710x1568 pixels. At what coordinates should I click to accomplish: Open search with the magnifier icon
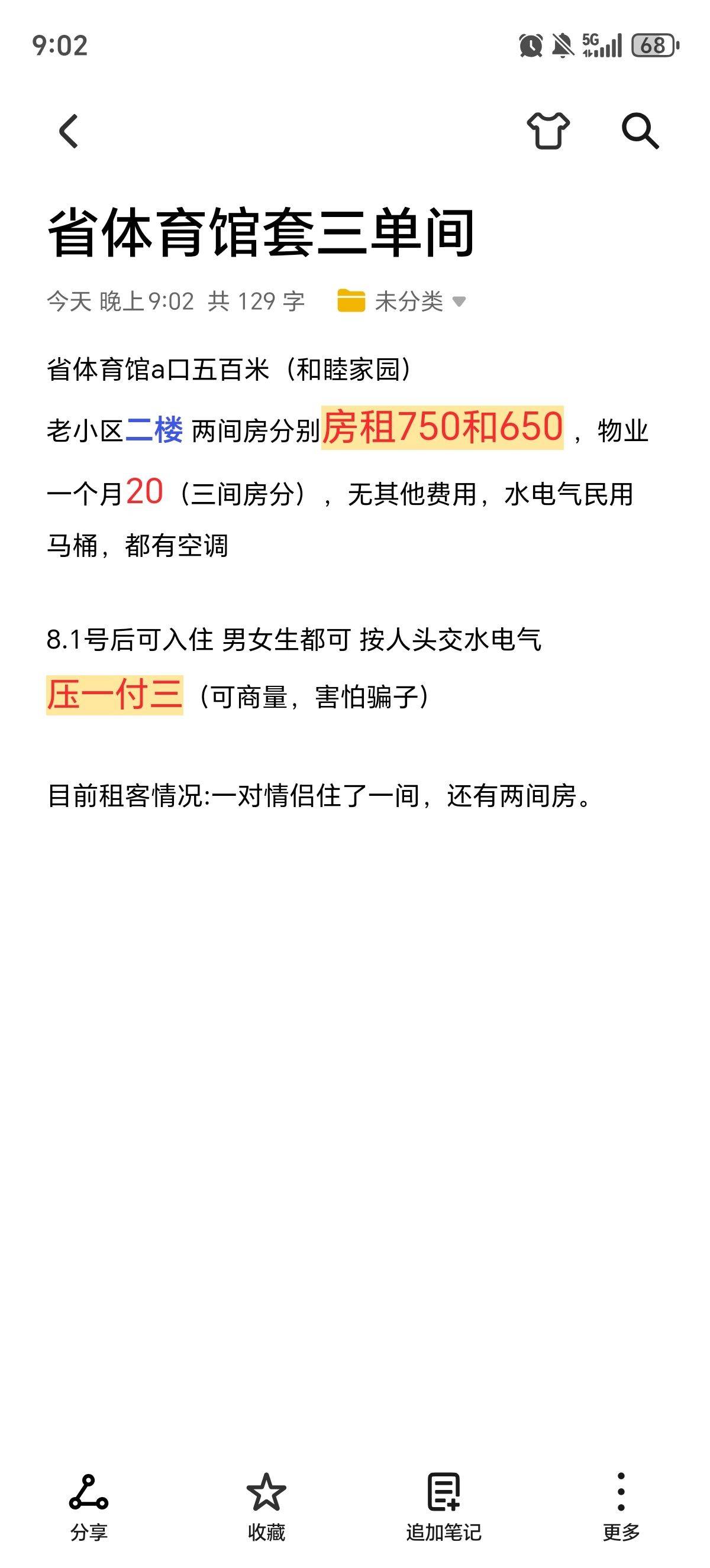pos(640,131)
